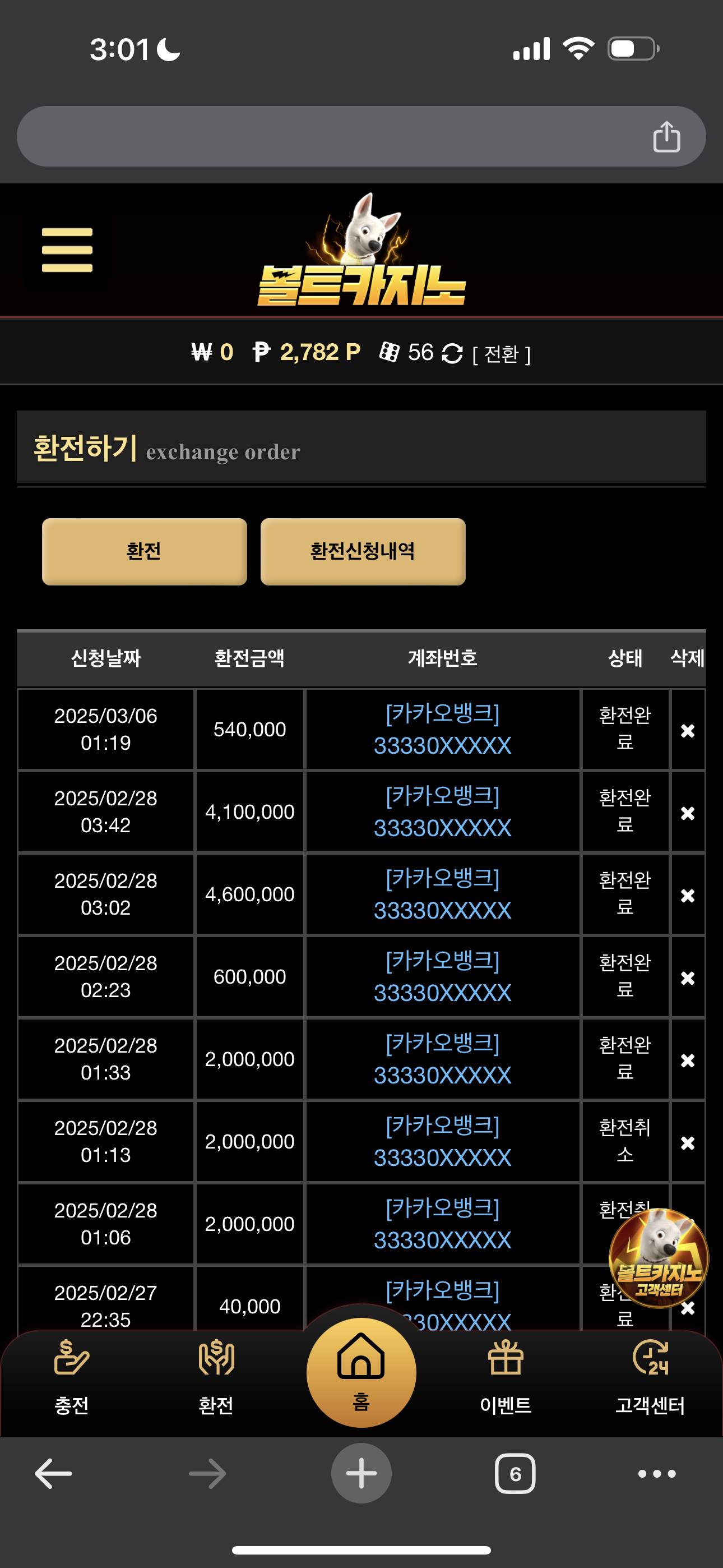Tap the [전환] points conversion link

click(x=501, y=354)
